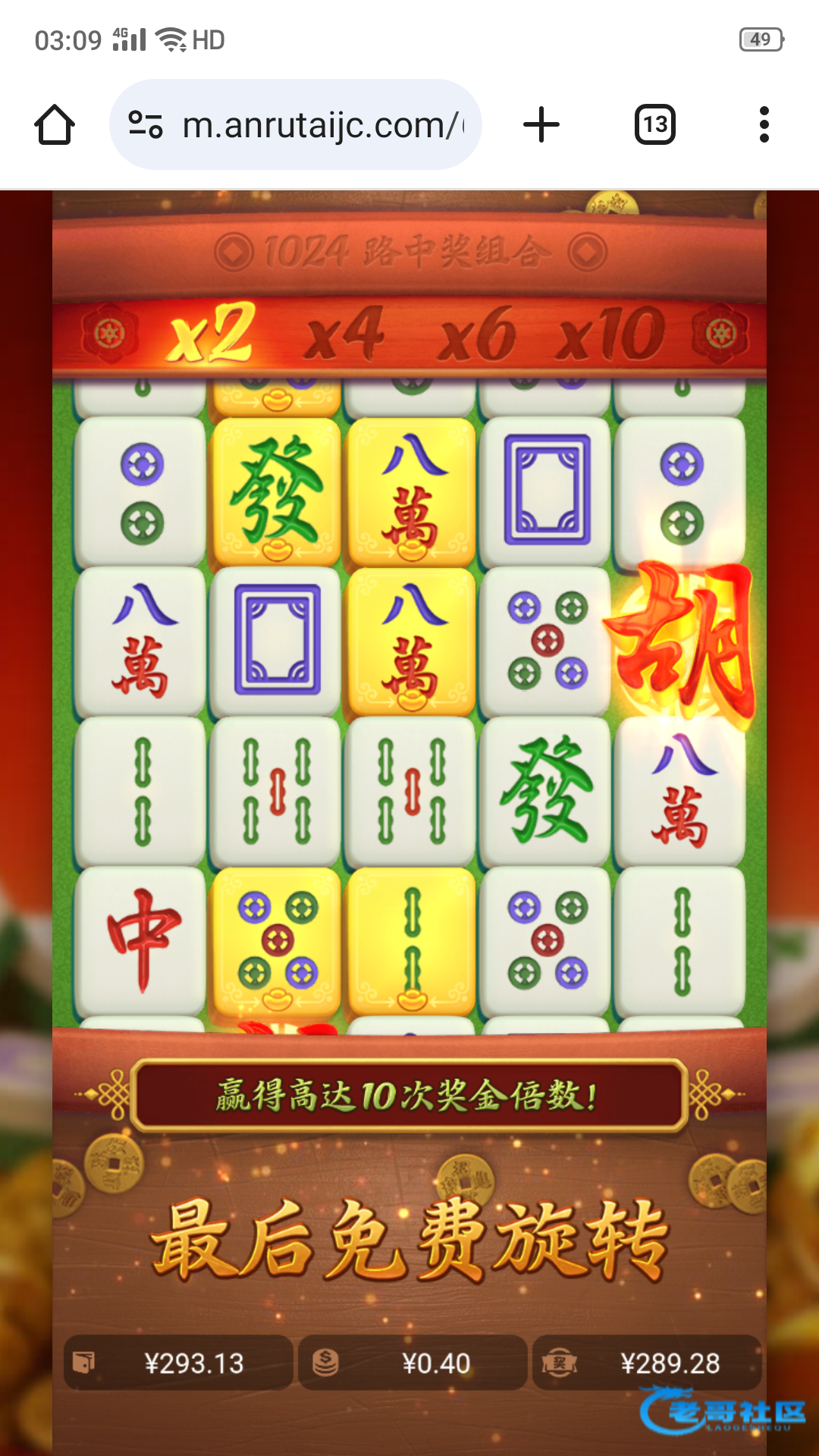The height and width of the screenshot is (1456, 819).
Task: Open the browser overflow menu
Action: point(764,124)
